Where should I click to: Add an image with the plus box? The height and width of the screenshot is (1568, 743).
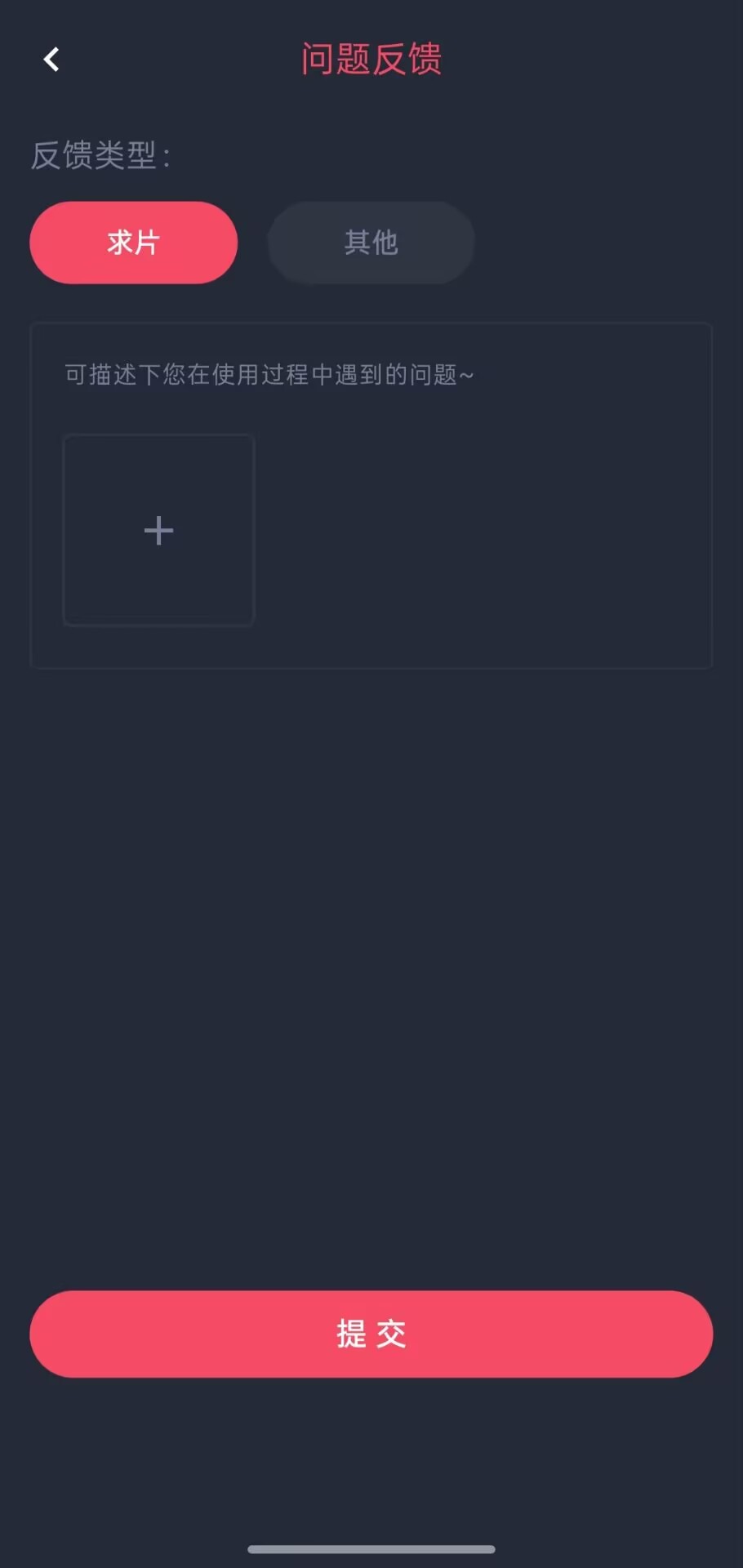[x=158, y=531]
